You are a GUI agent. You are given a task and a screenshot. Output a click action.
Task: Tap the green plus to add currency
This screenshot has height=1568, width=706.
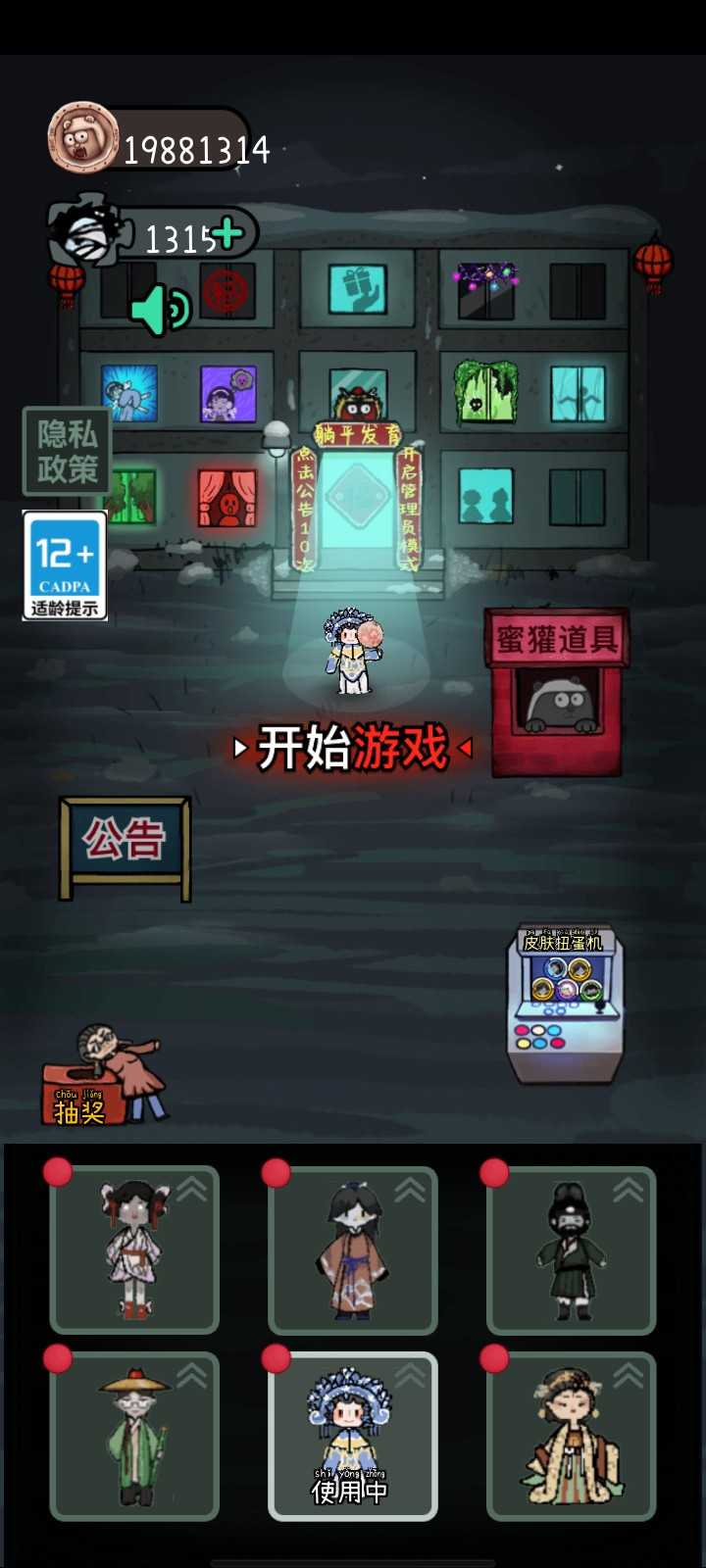coord(227,233)
